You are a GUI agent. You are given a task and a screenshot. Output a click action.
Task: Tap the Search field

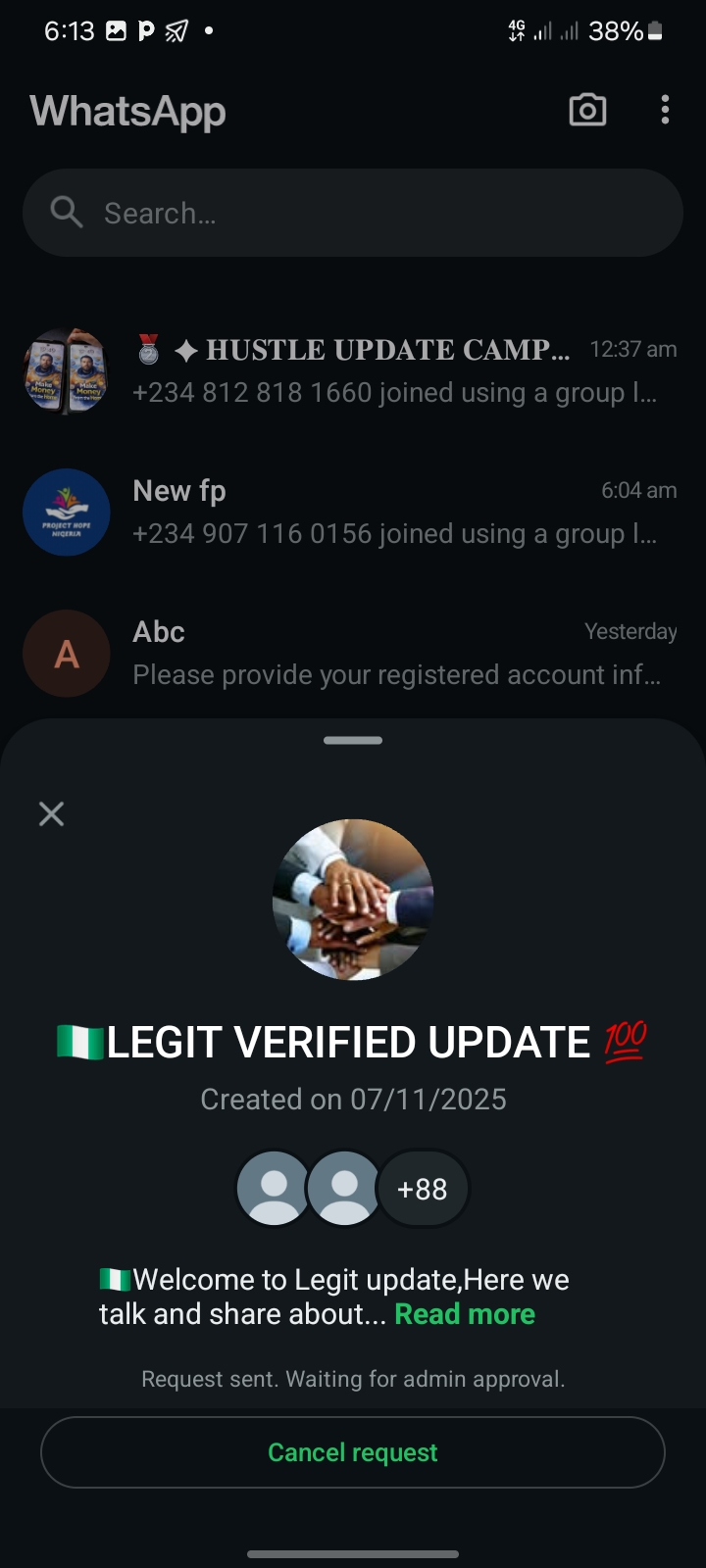click(x=353, y=213)
